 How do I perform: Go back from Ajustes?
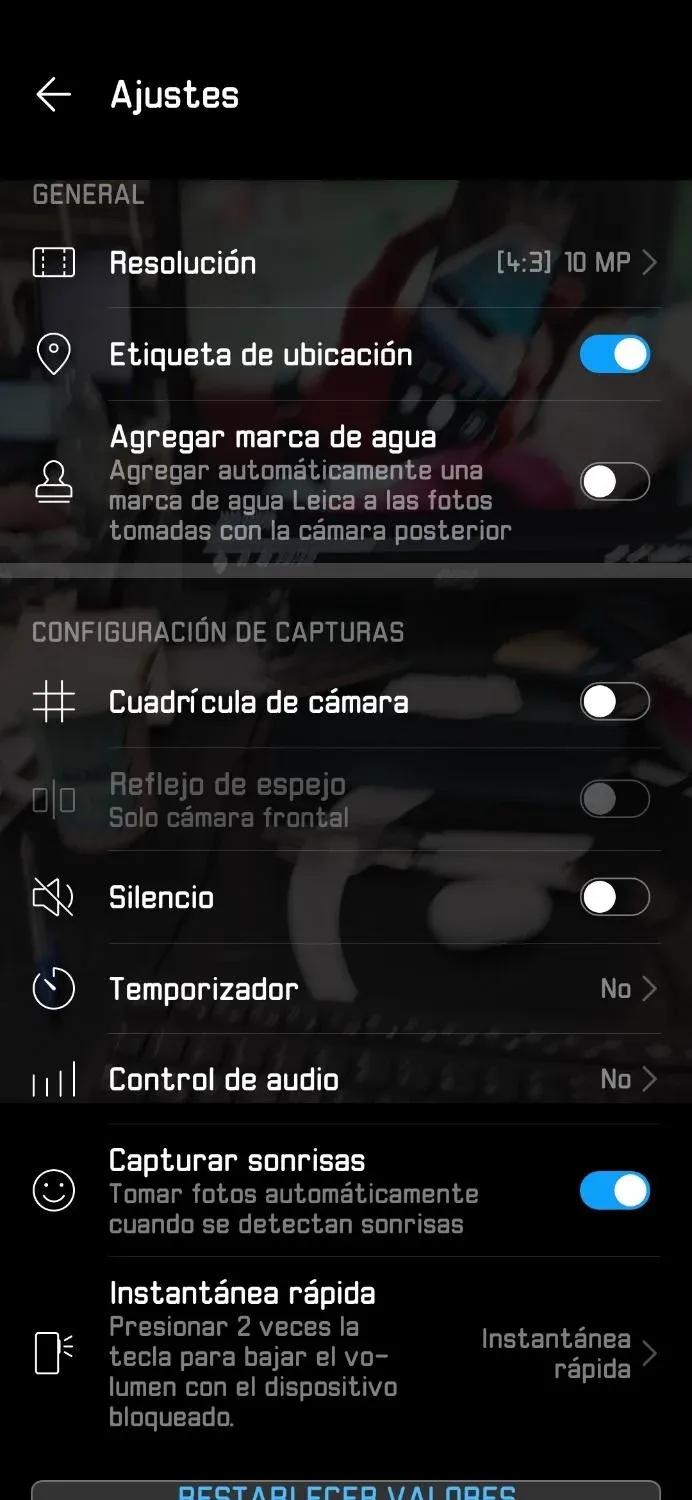point(53,95)
